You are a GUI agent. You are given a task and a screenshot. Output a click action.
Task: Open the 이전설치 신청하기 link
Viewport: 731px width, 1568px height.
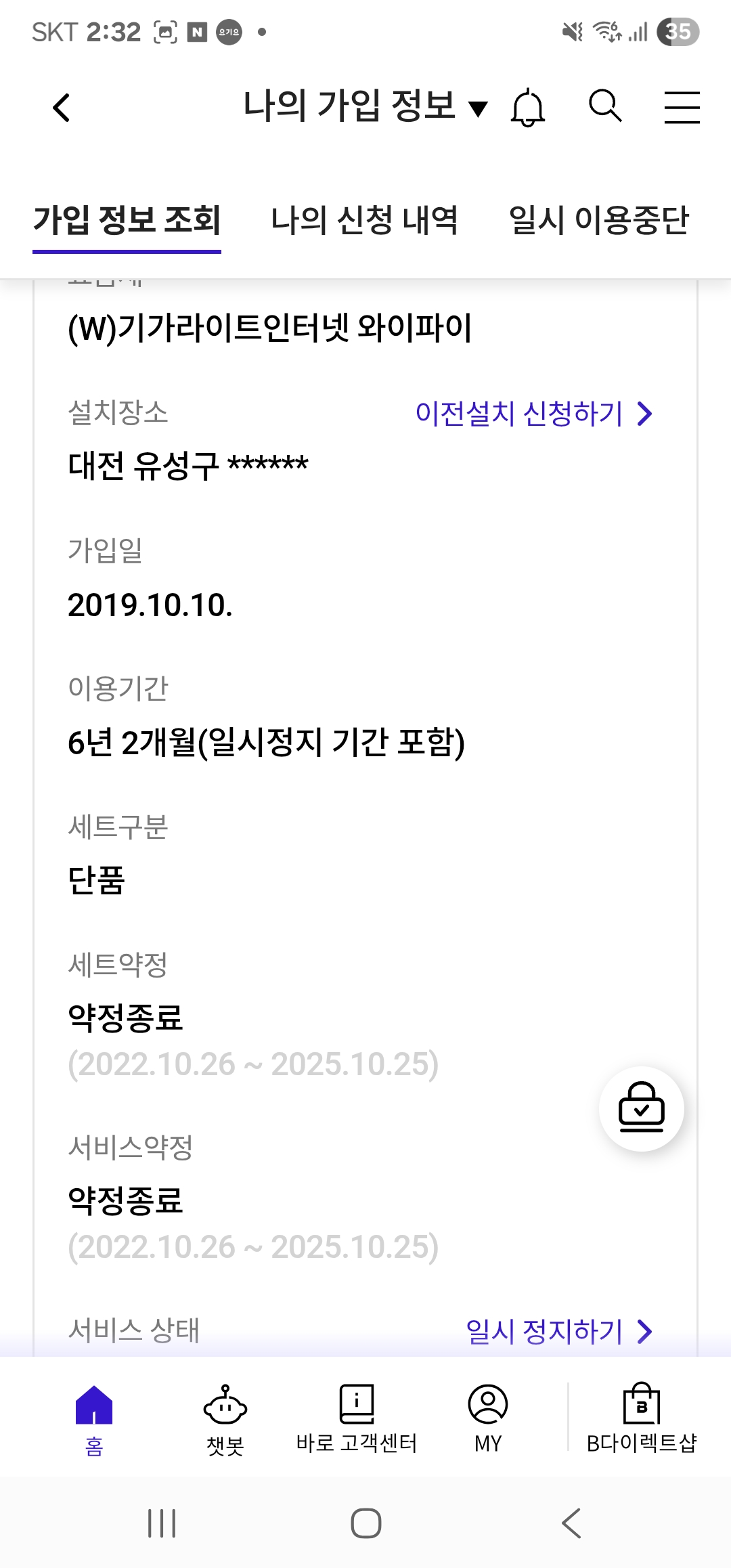533,414
